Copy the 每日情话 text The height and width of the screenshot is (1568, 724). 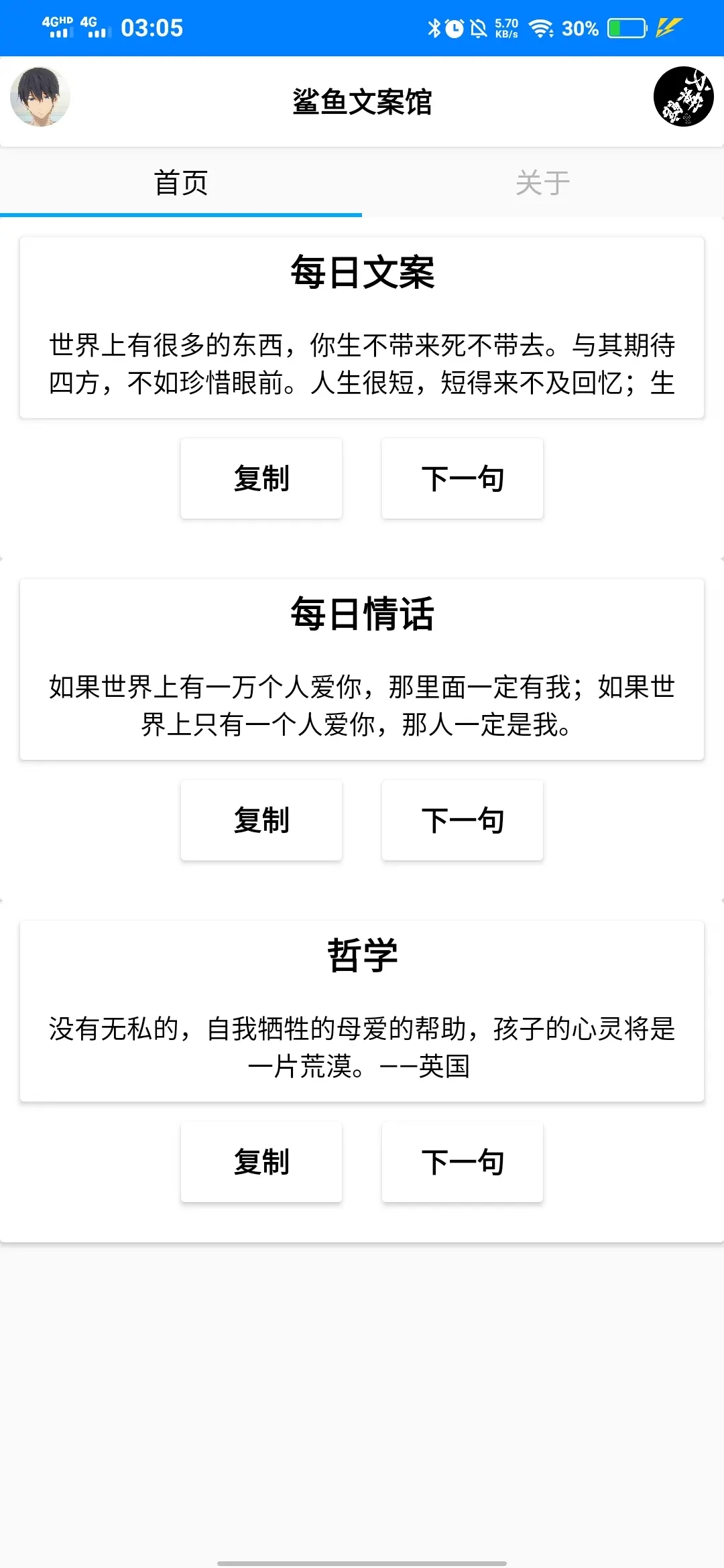coord(261,820)
